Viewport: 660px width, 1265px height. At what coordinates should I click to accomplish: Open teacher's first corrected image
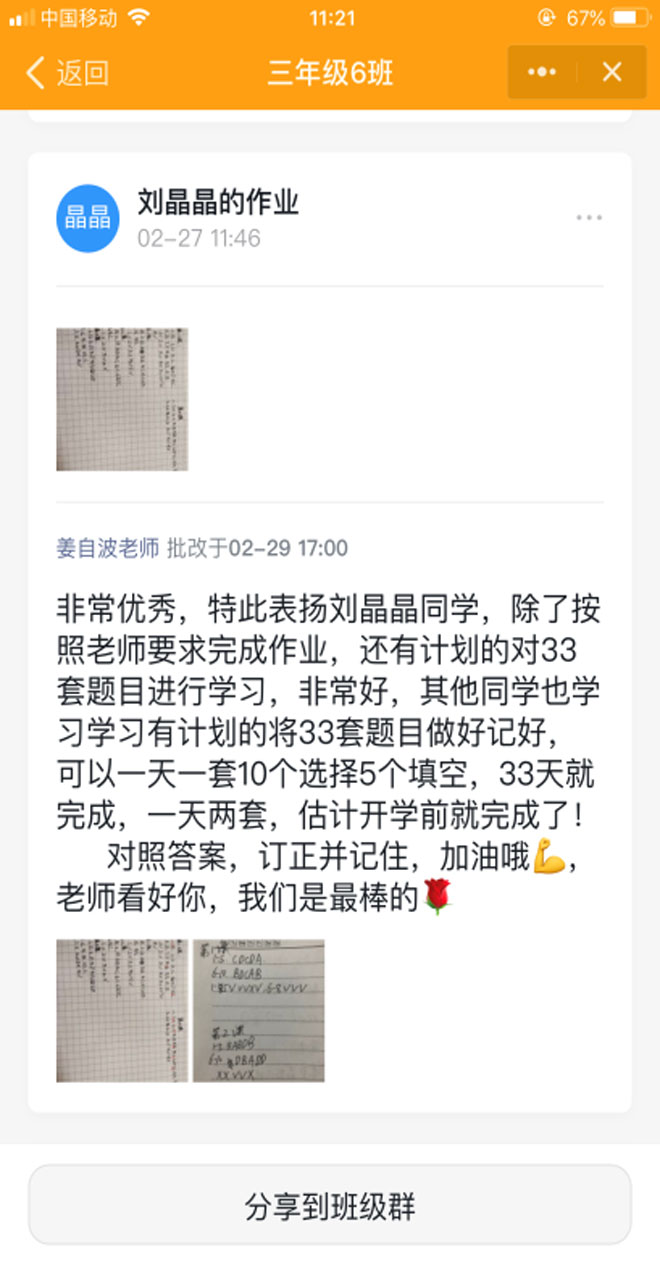122,1010
